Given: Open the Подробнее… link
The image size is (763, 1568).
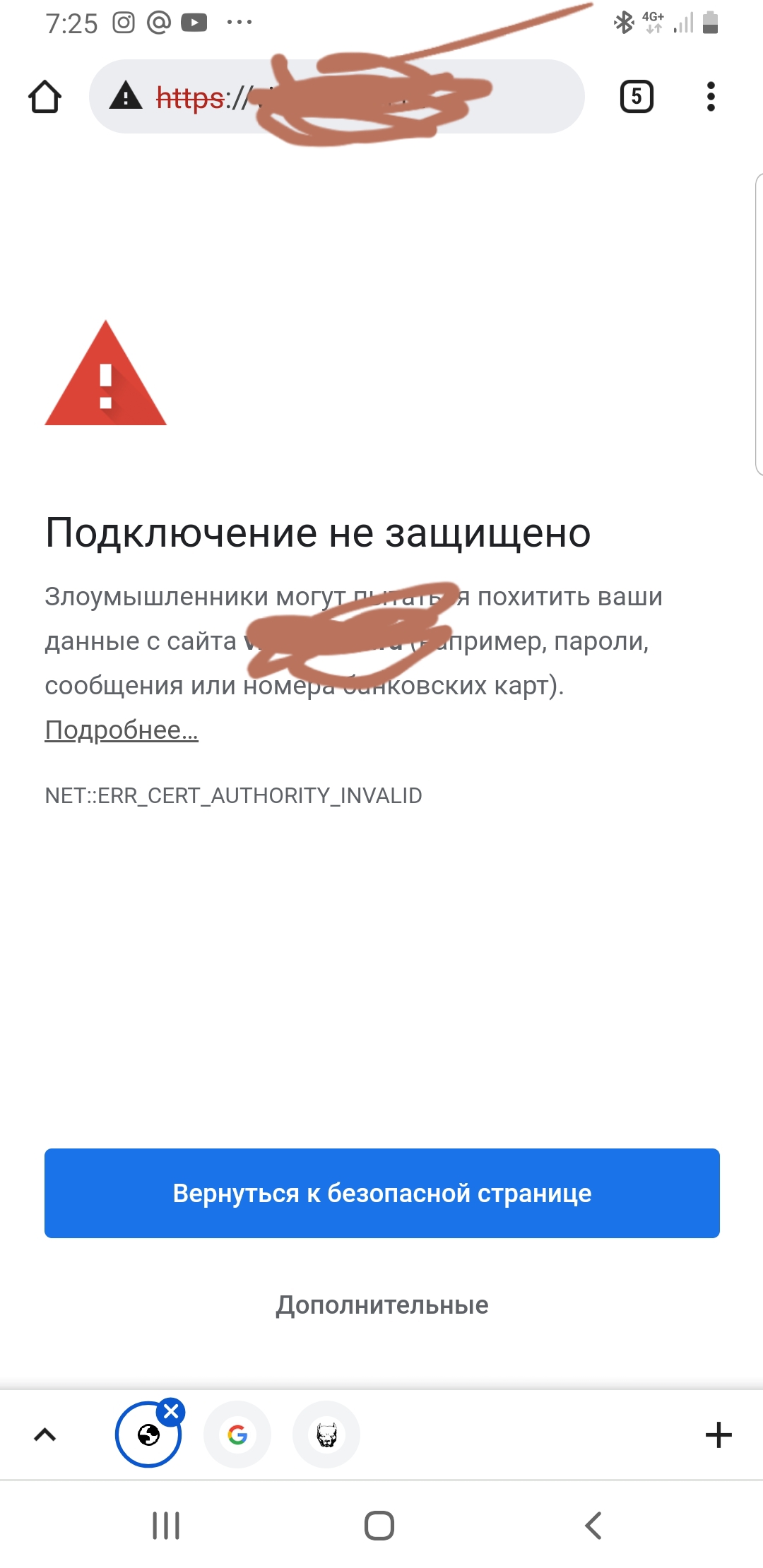Looking at the screenshot, I should click(x=122, y=730).
